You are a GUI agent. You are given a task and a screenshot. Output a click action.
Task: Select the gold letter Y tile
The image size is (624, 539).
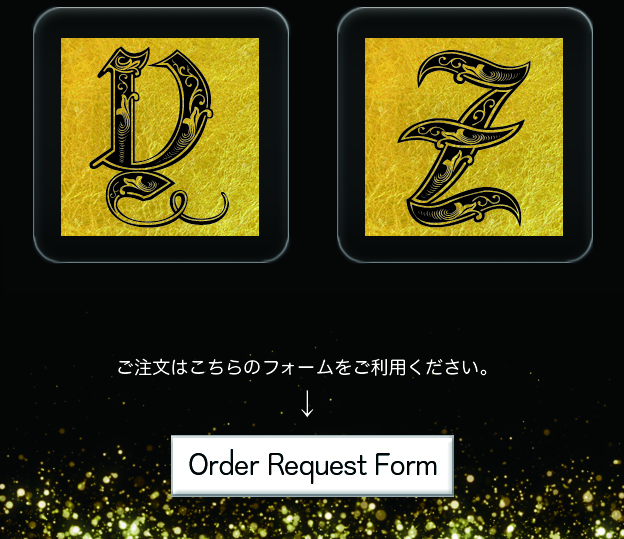pyautogui.click(x=160, y=136)
